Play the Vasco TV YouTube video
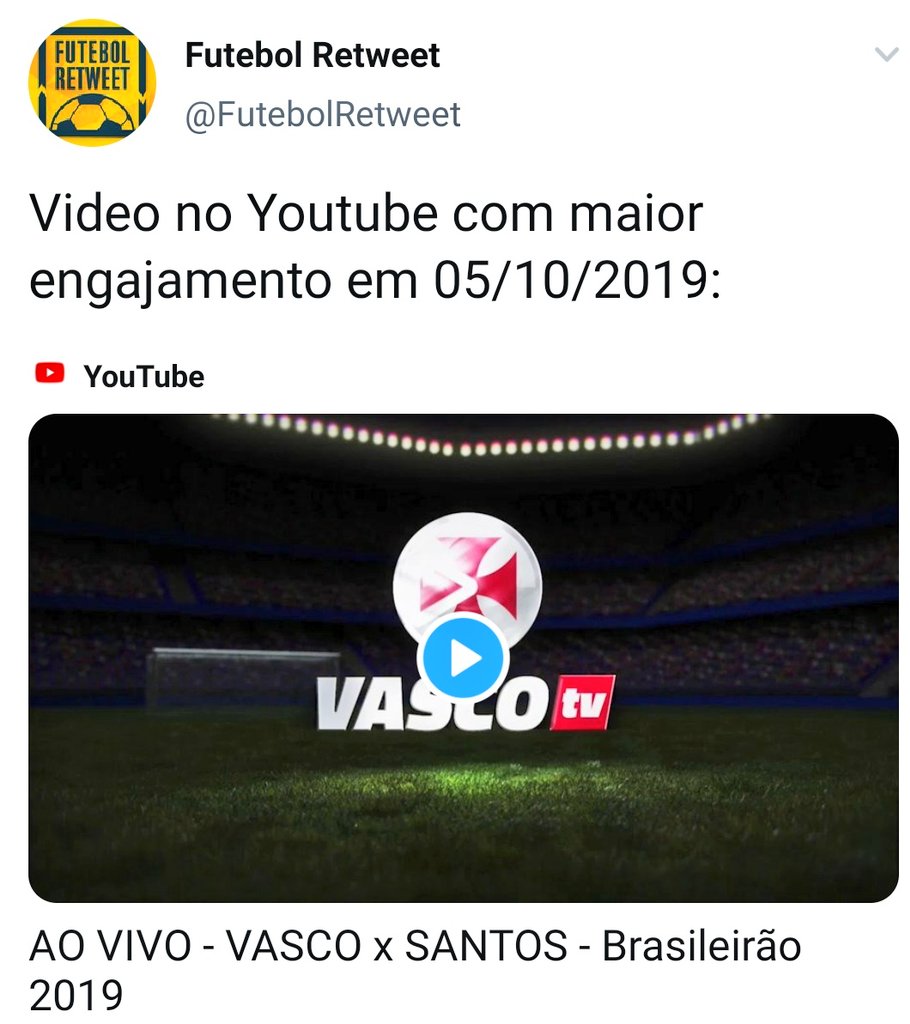 [464, 658]
